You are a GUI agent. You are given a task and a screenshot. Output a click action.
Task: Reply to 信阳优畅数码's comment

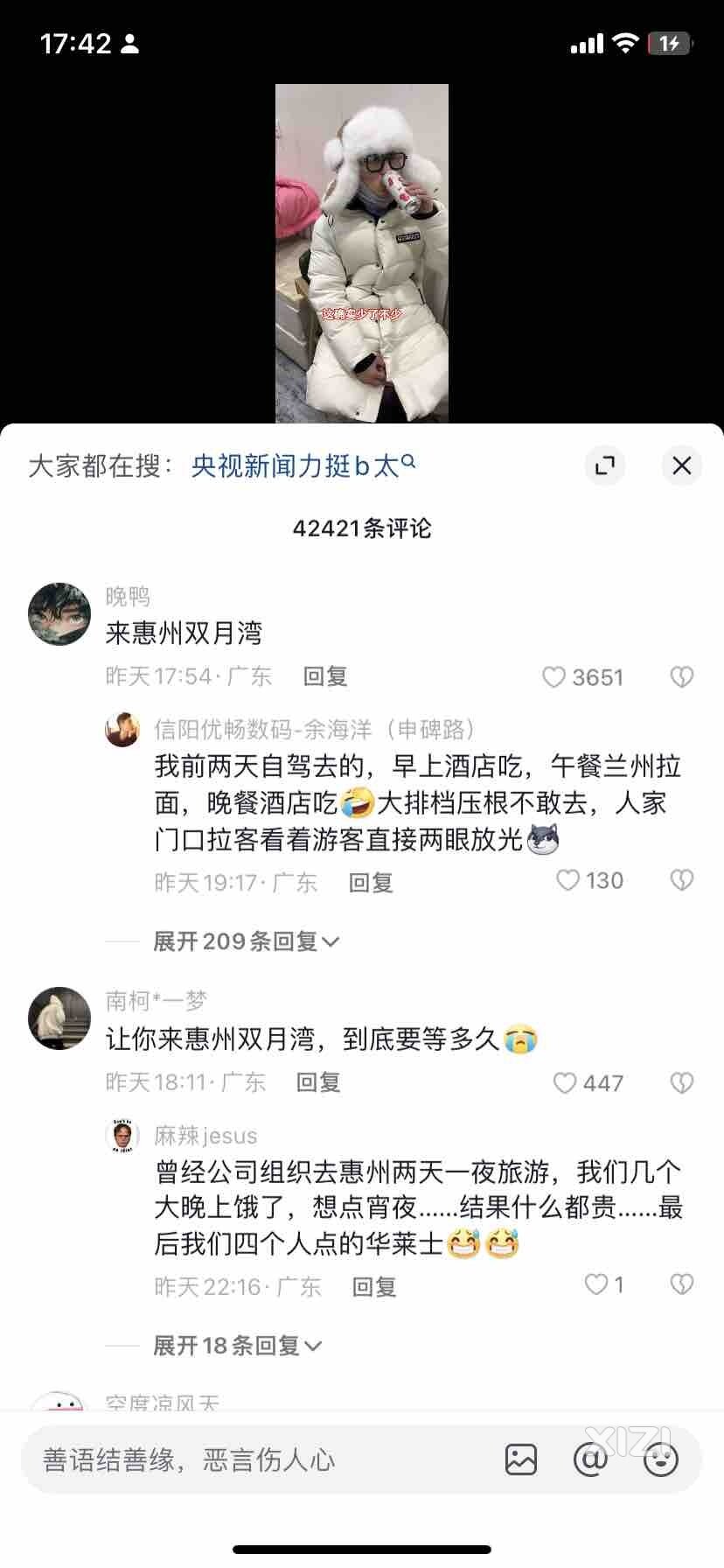click(371, 882)
